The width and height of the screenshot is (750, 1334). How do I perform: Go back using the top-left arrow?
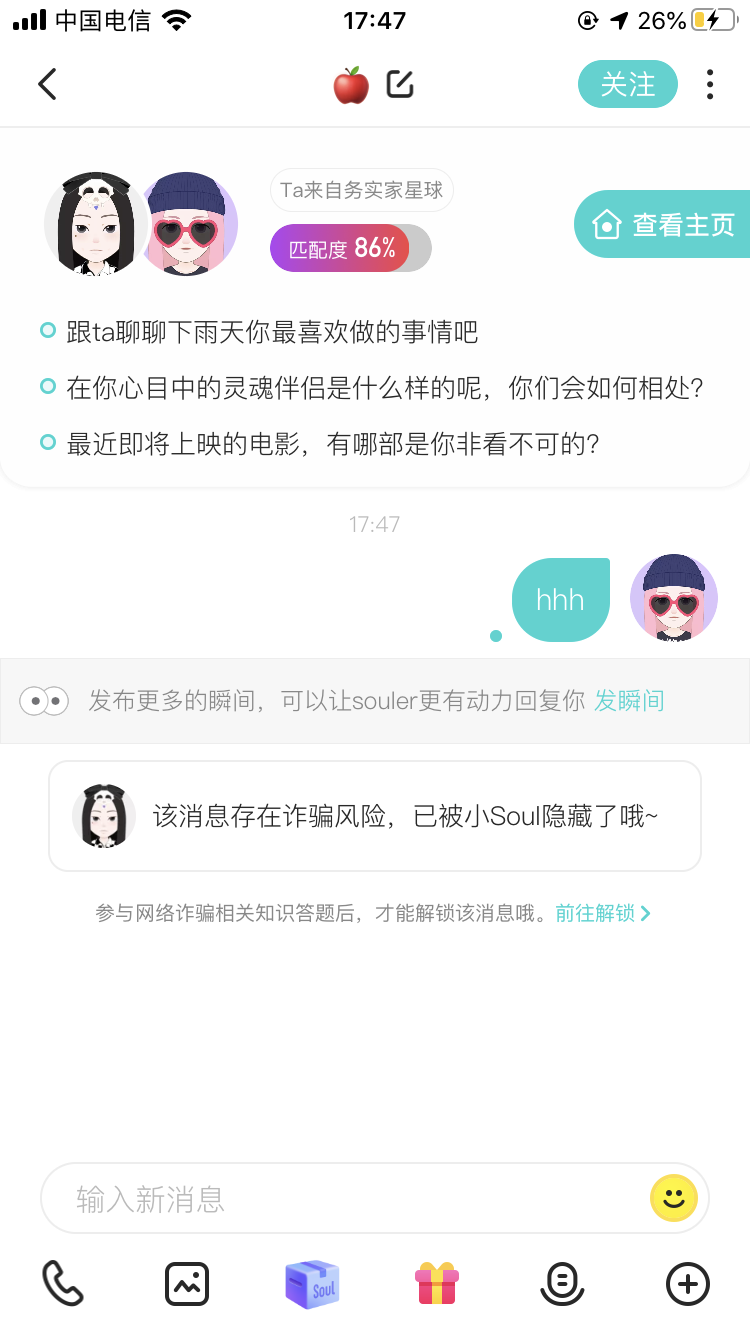[47, 84]
